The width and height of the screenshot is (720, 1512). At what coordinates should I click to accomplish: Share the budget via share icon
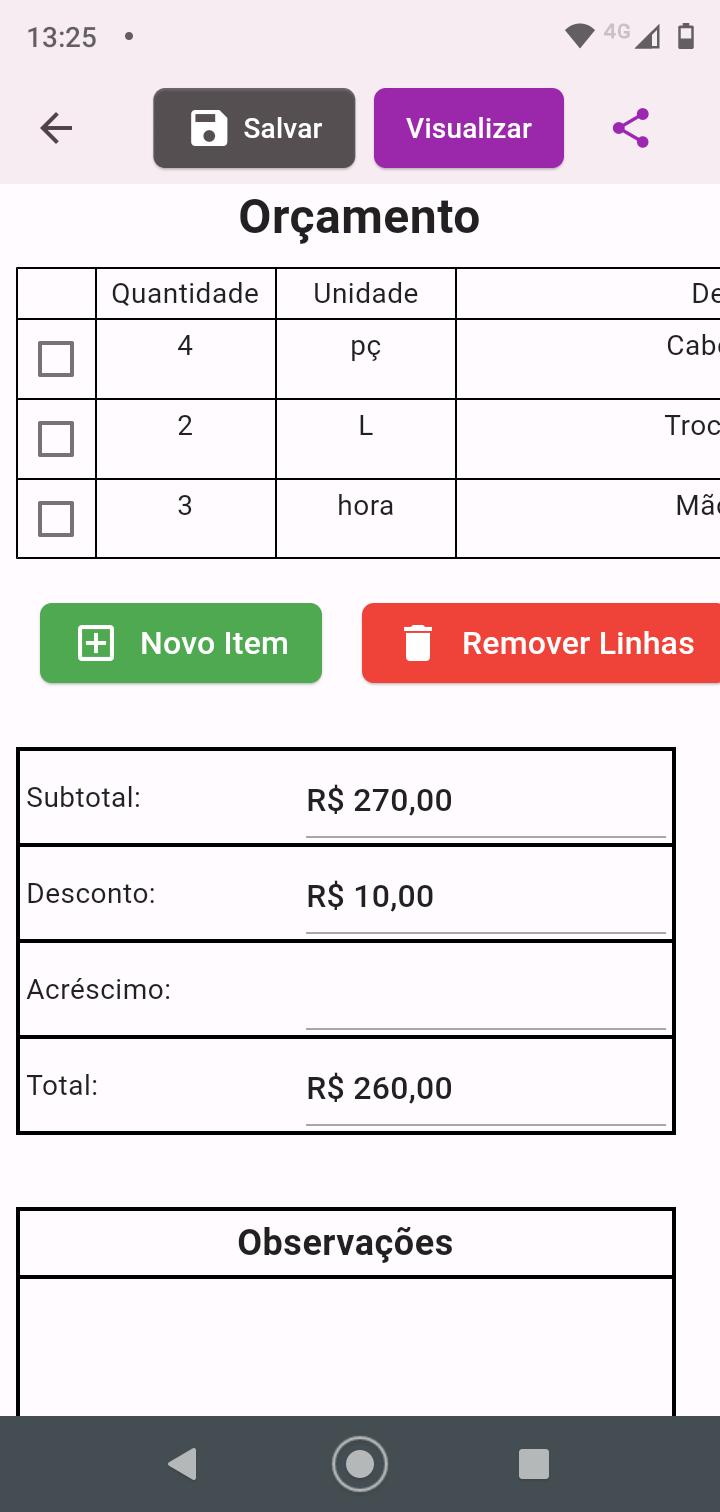pyautogui.click(x=631, y=128)
